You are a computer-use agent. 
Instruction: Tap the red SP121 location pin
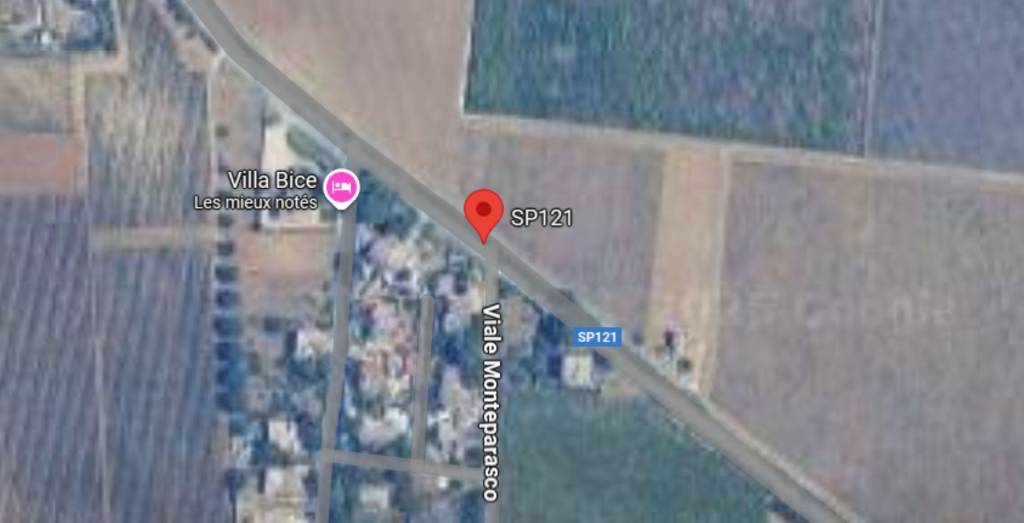click(484, 212)
